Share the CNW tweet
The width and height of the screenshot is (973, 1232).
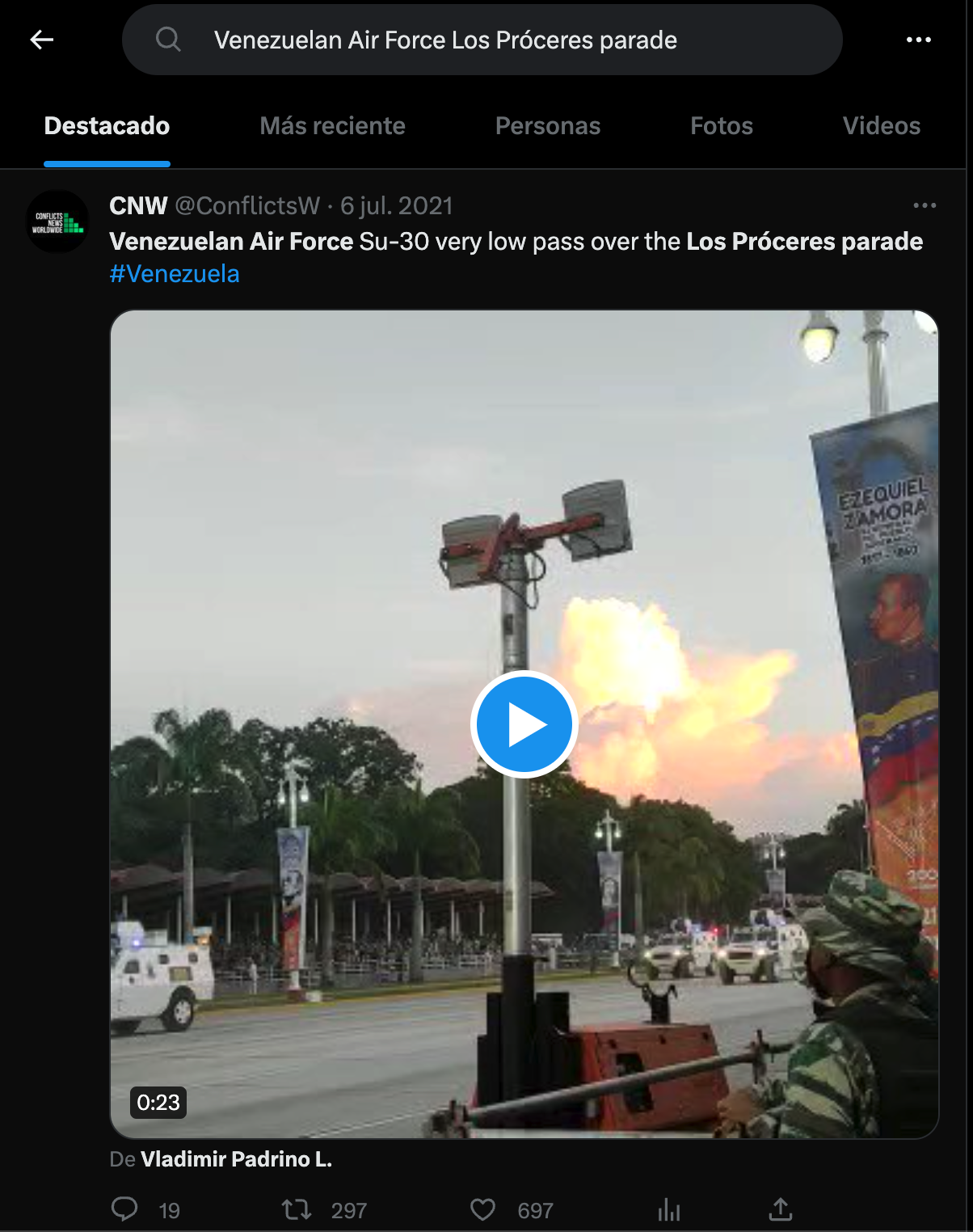point(780,1209)
